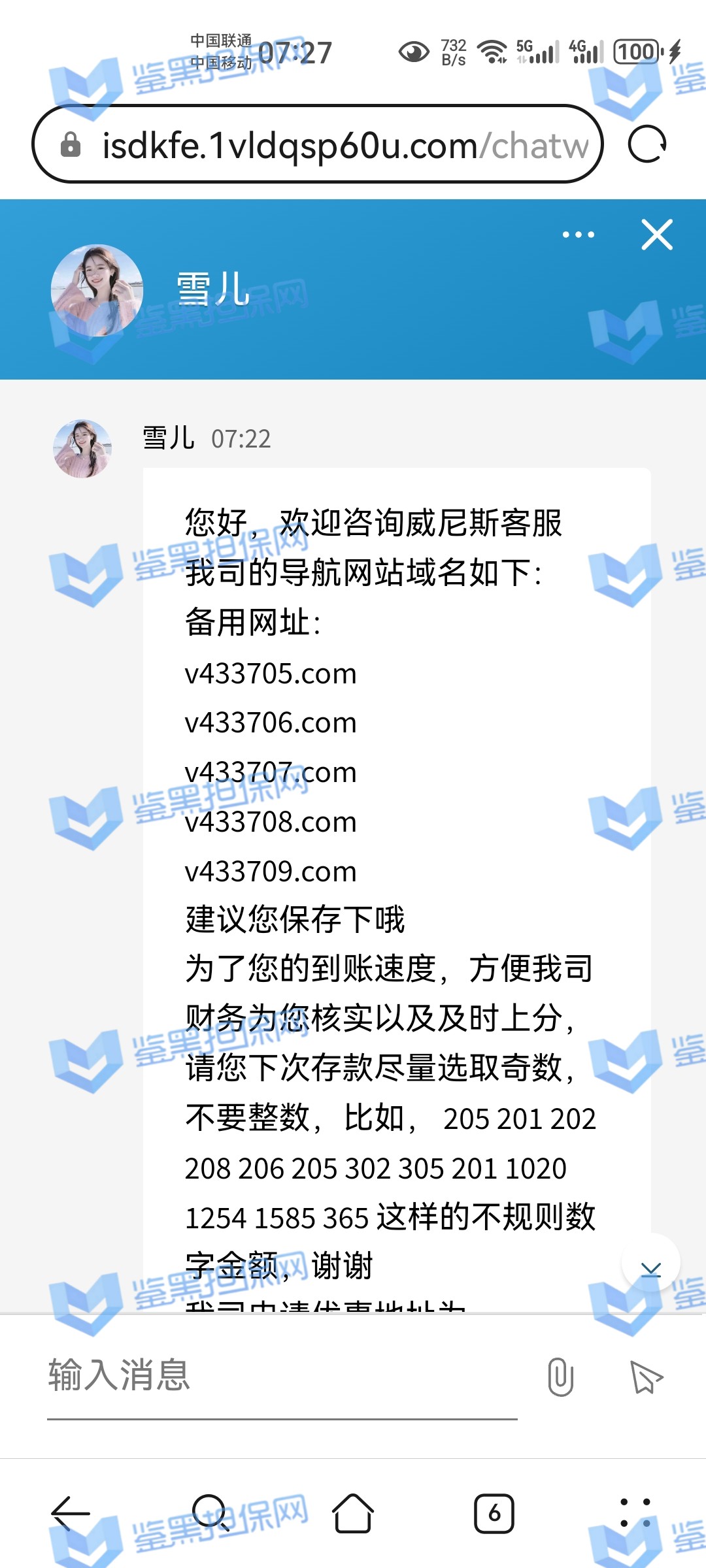The height and width of the screenshot is (1568, 706).
Task: Reload the page with the refresh icon
Action: 647,144
